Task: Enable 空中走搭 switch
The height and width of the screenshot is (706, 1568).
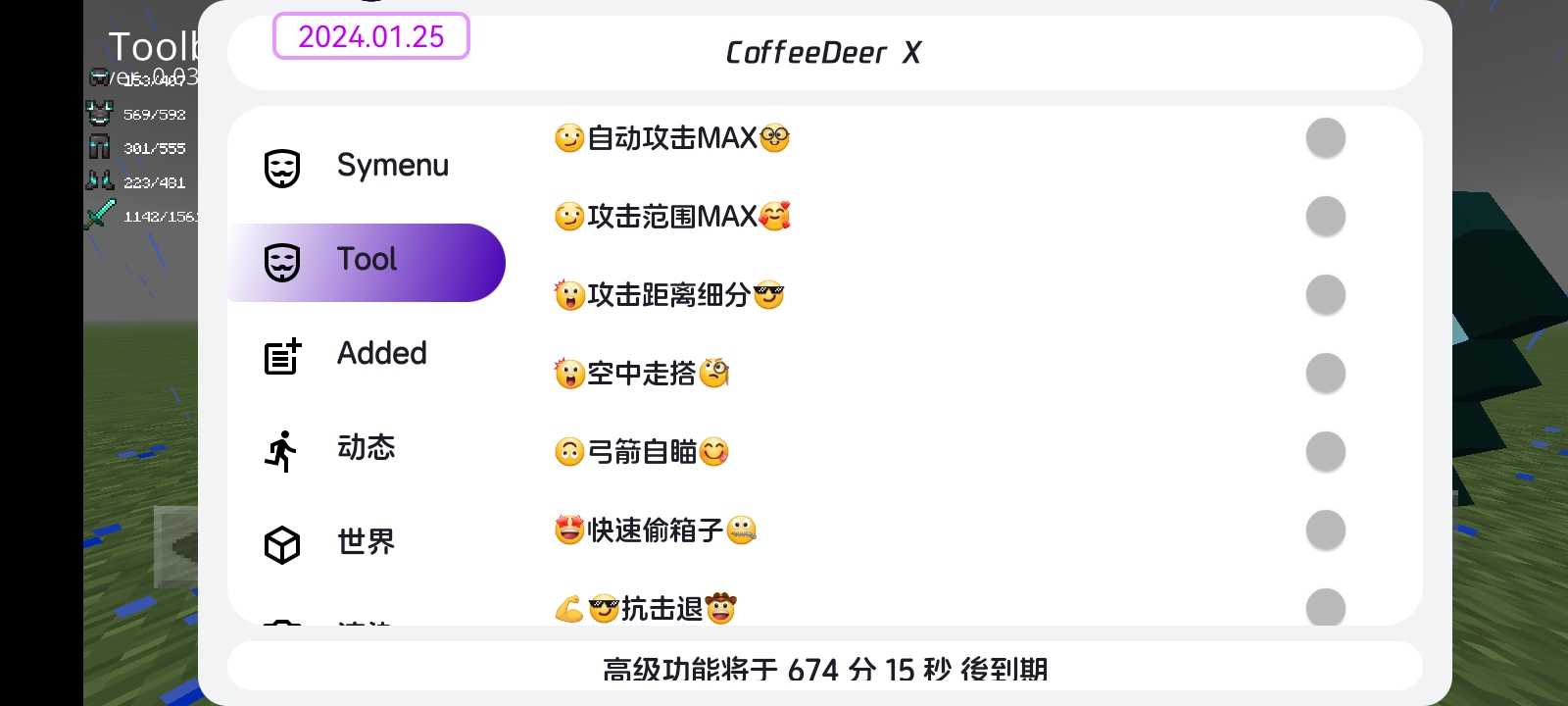Action: click(1325, 374)
